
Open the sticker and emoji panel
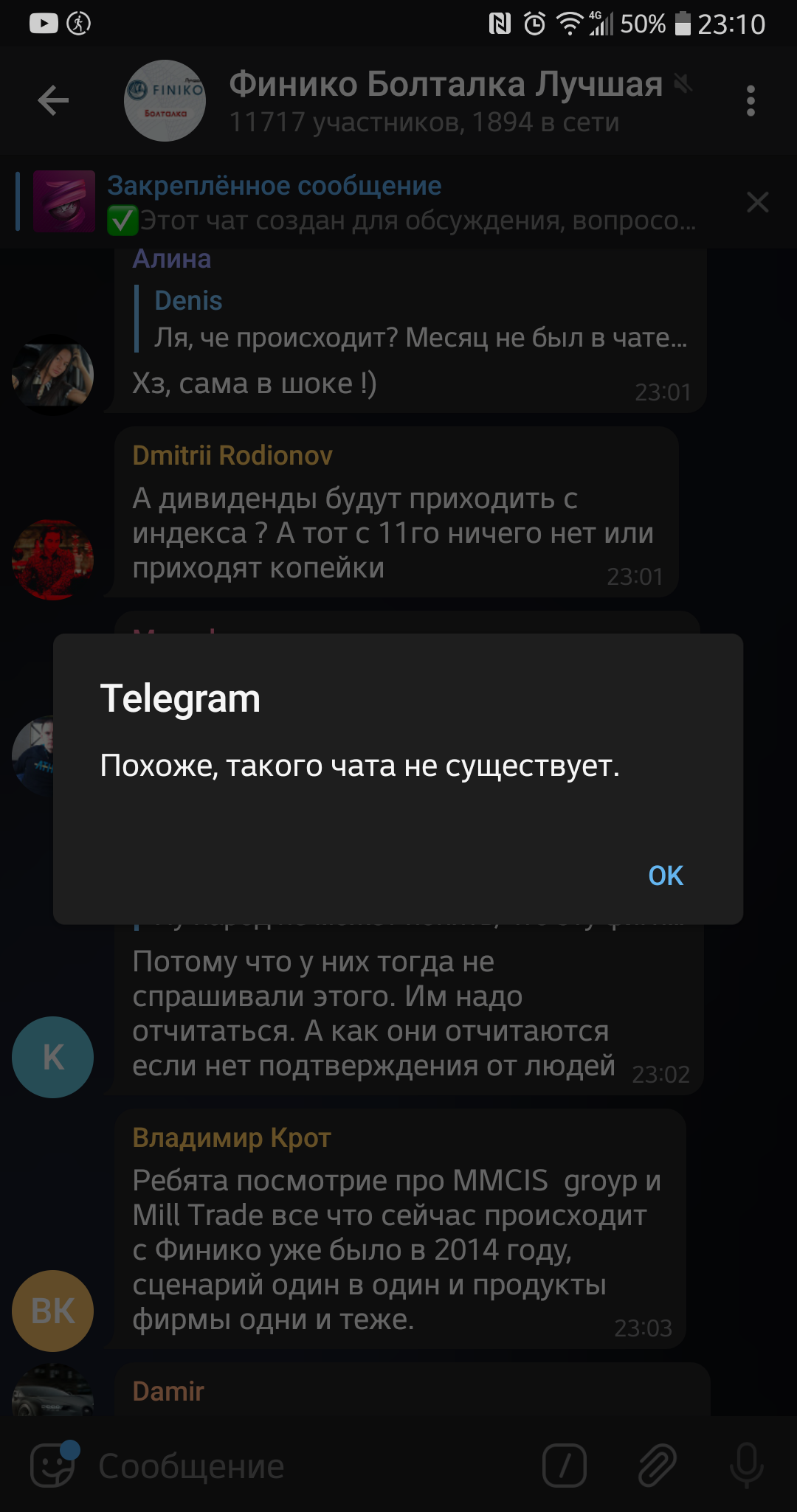(x=53, y=1465)
